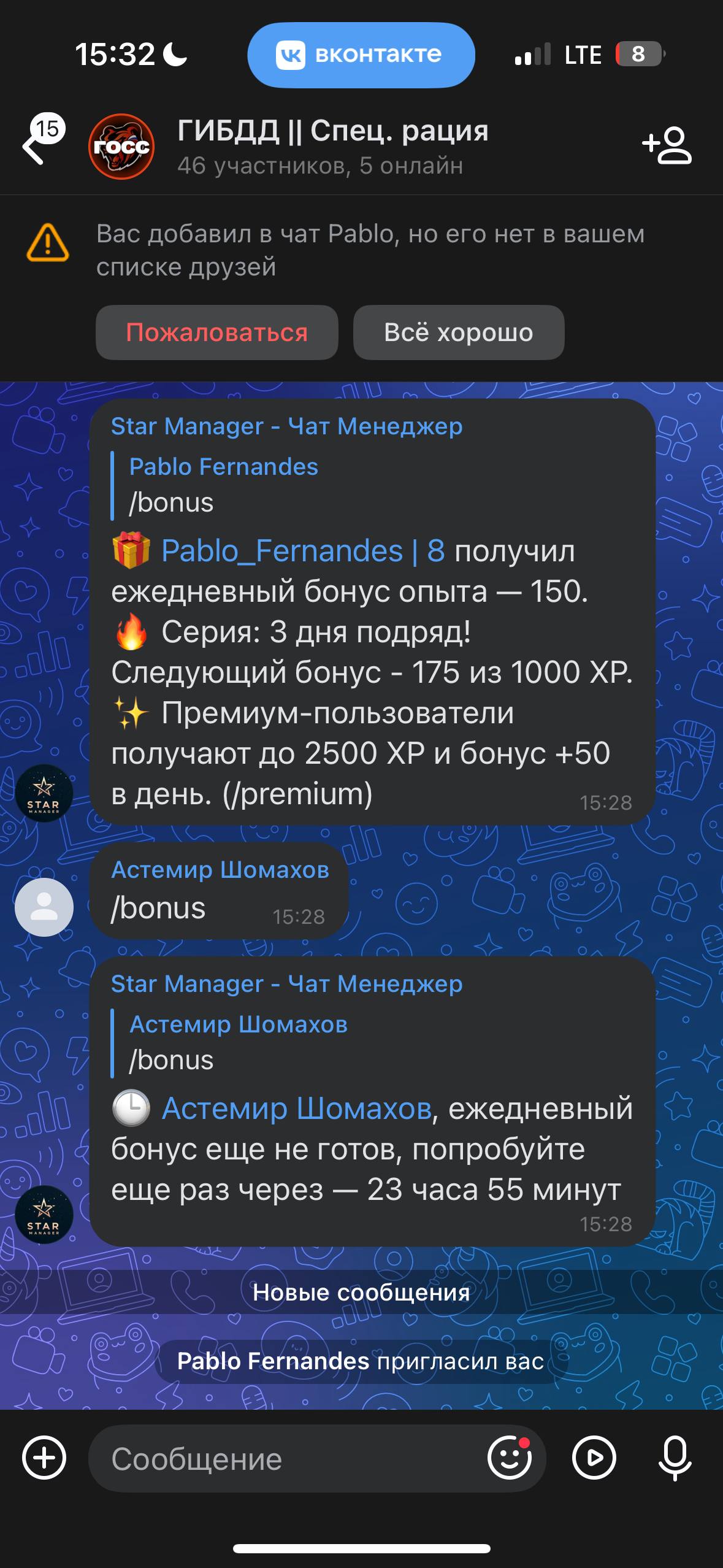Dismiss the warning with Всё хорошо
This screenshot has width=723, height=1568.
pyautogui.click(x=458, y=332)
